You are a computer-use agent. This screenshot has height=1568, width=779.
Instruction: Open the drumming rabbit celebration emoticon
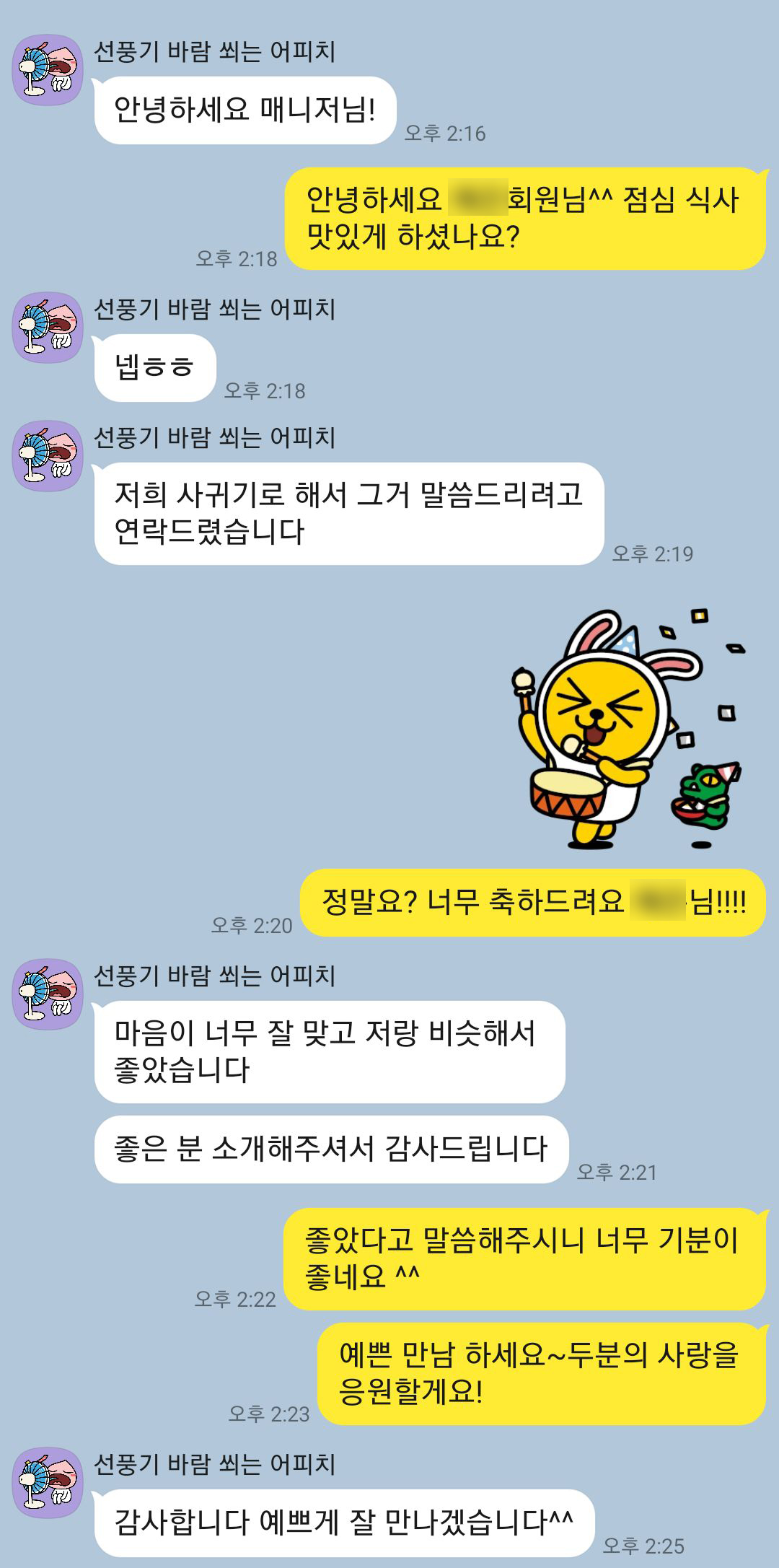pyautogui.click(x=626, y=730)
